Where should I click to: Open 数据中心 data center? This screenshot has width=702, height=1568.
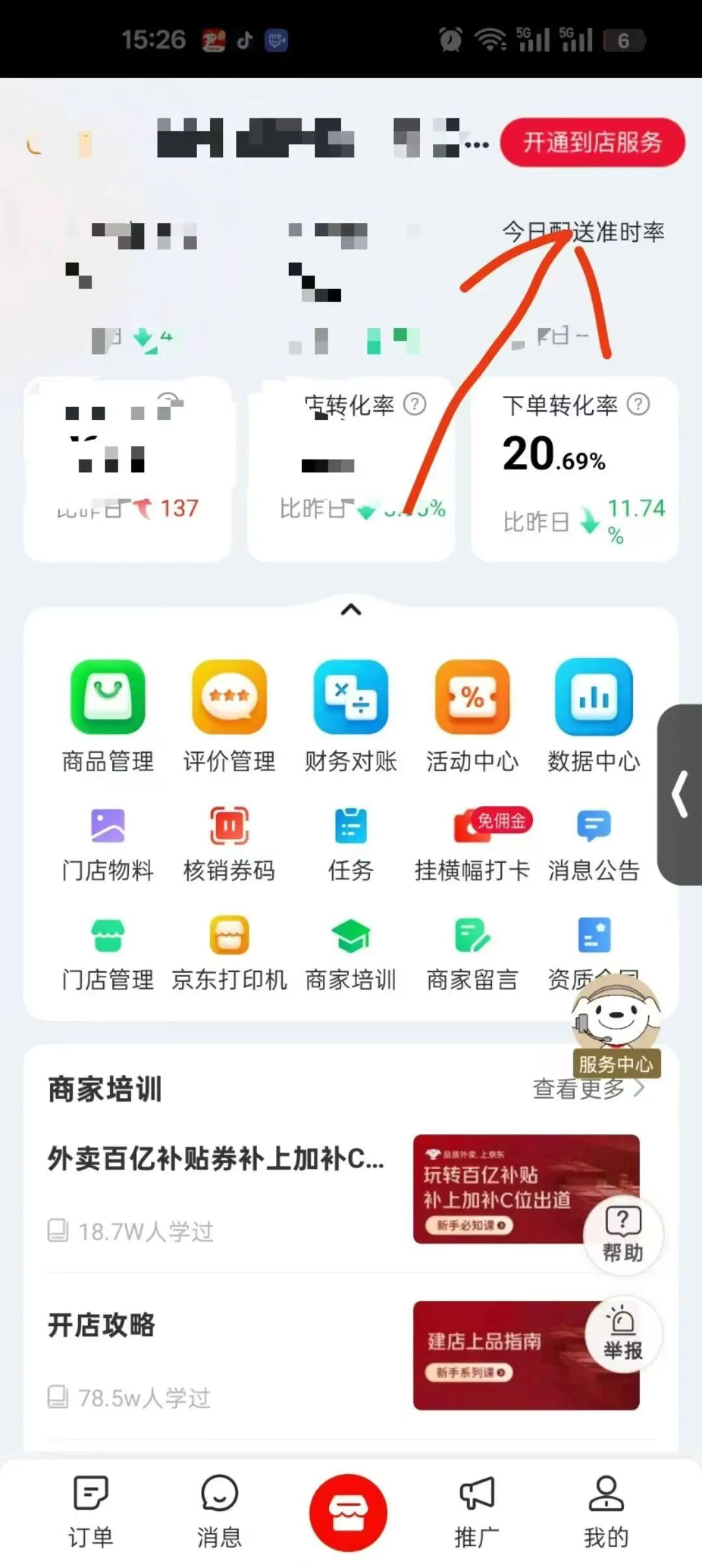pos(593,716)
